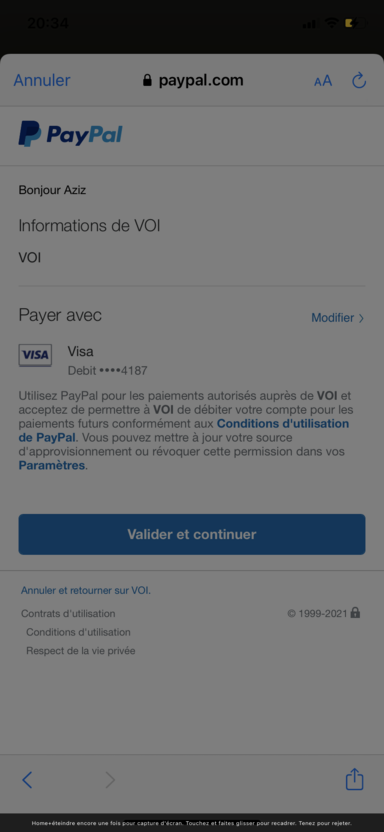384x832 pixels.
Task: Open Contrats d'utilisation in the footer
Action: click(68, 613)
